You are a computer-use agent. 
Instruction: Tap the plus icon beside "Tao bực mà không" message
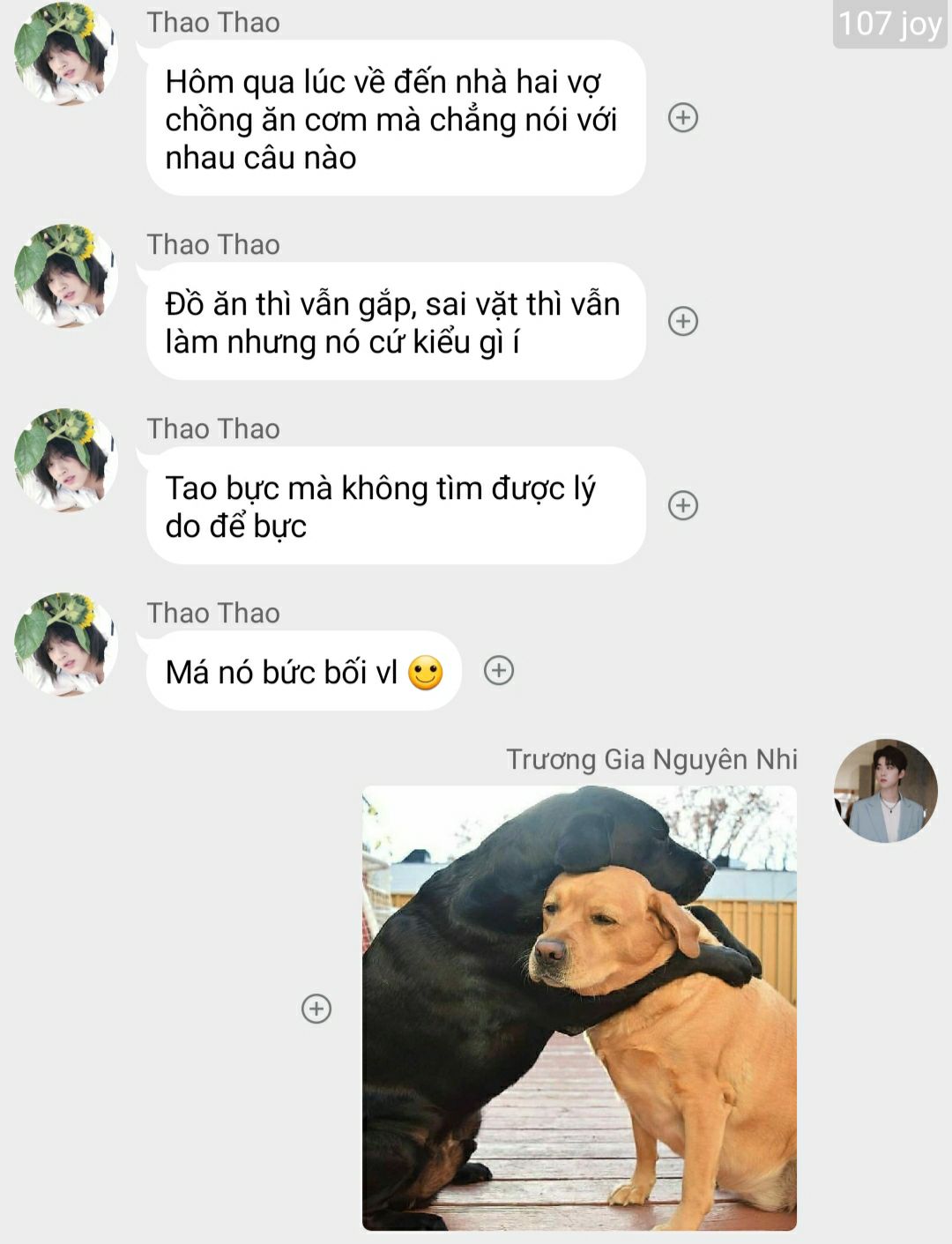[683, 505]
